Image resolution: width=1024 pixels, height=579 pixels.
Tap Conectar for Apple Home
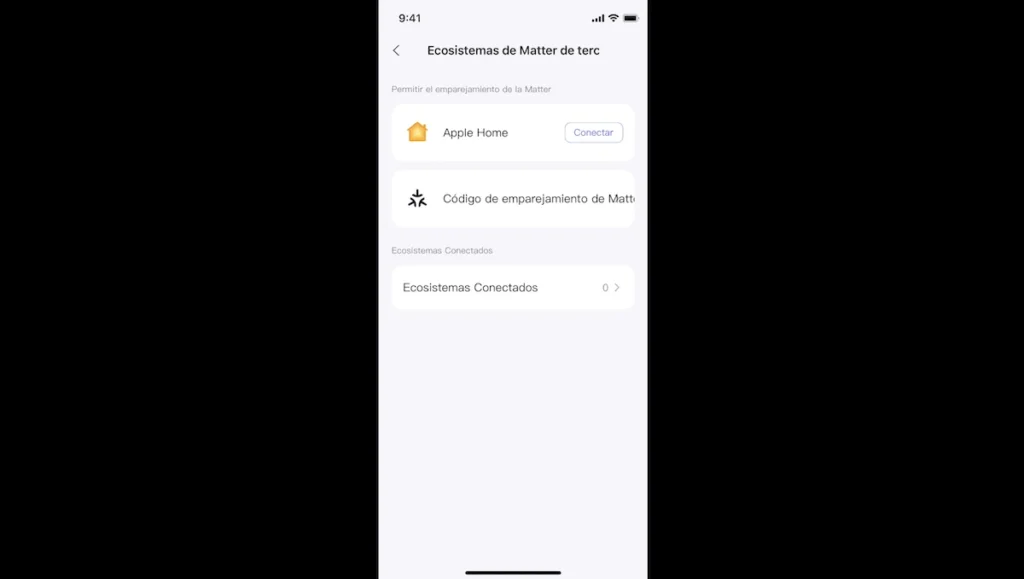(x=593, y=132)
